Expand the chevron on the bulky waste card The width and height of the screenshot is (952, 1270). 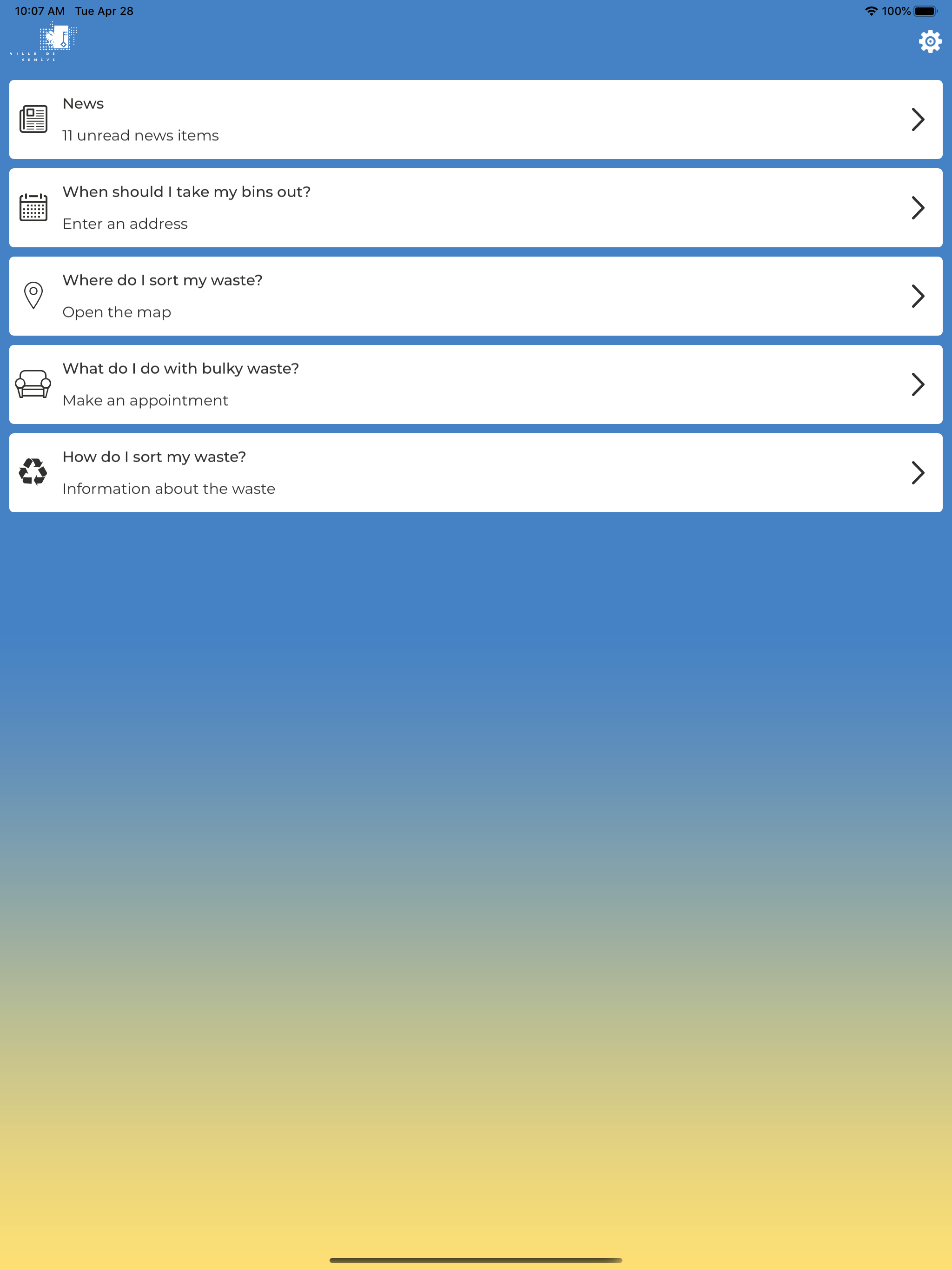click(917, 385)
